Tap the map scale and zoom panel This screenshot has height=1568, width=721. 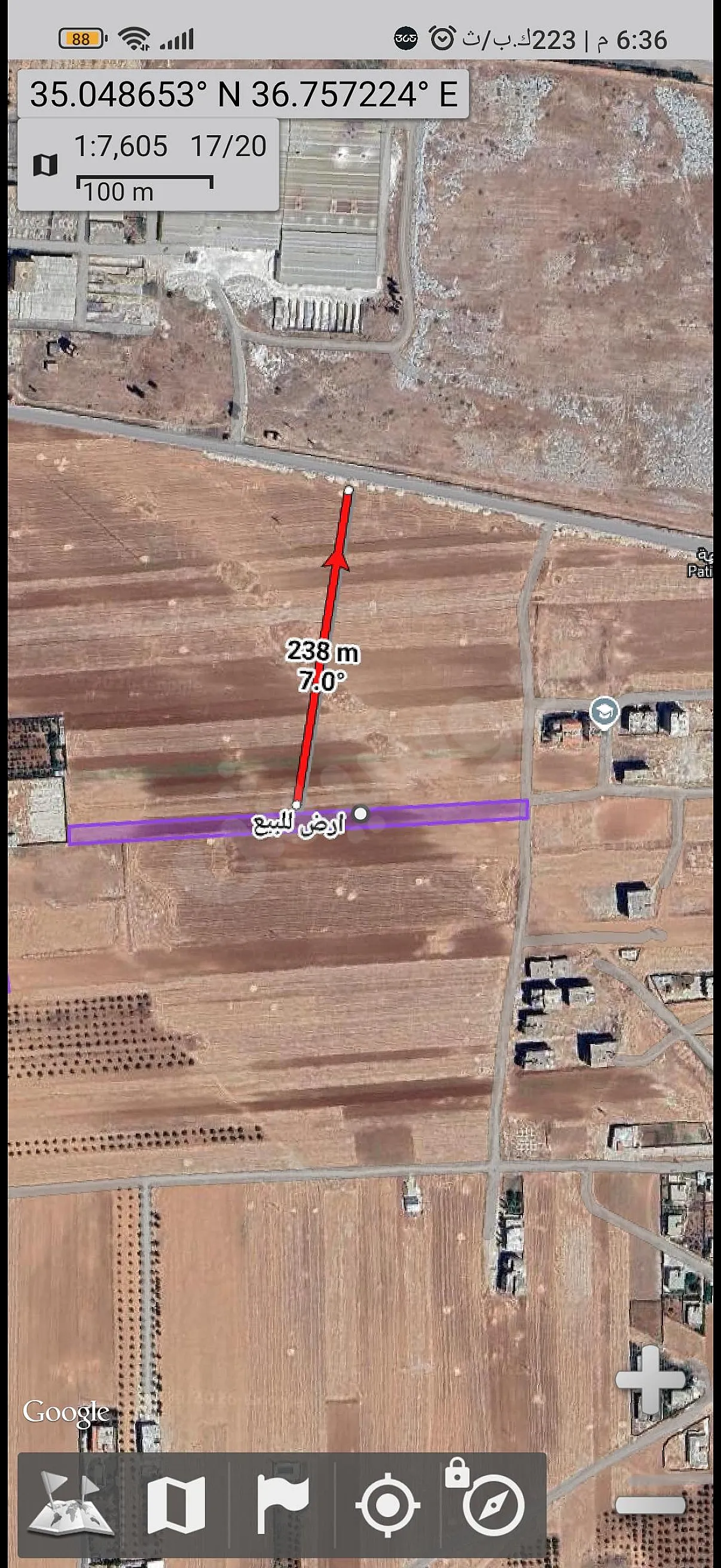click(148, 165)
